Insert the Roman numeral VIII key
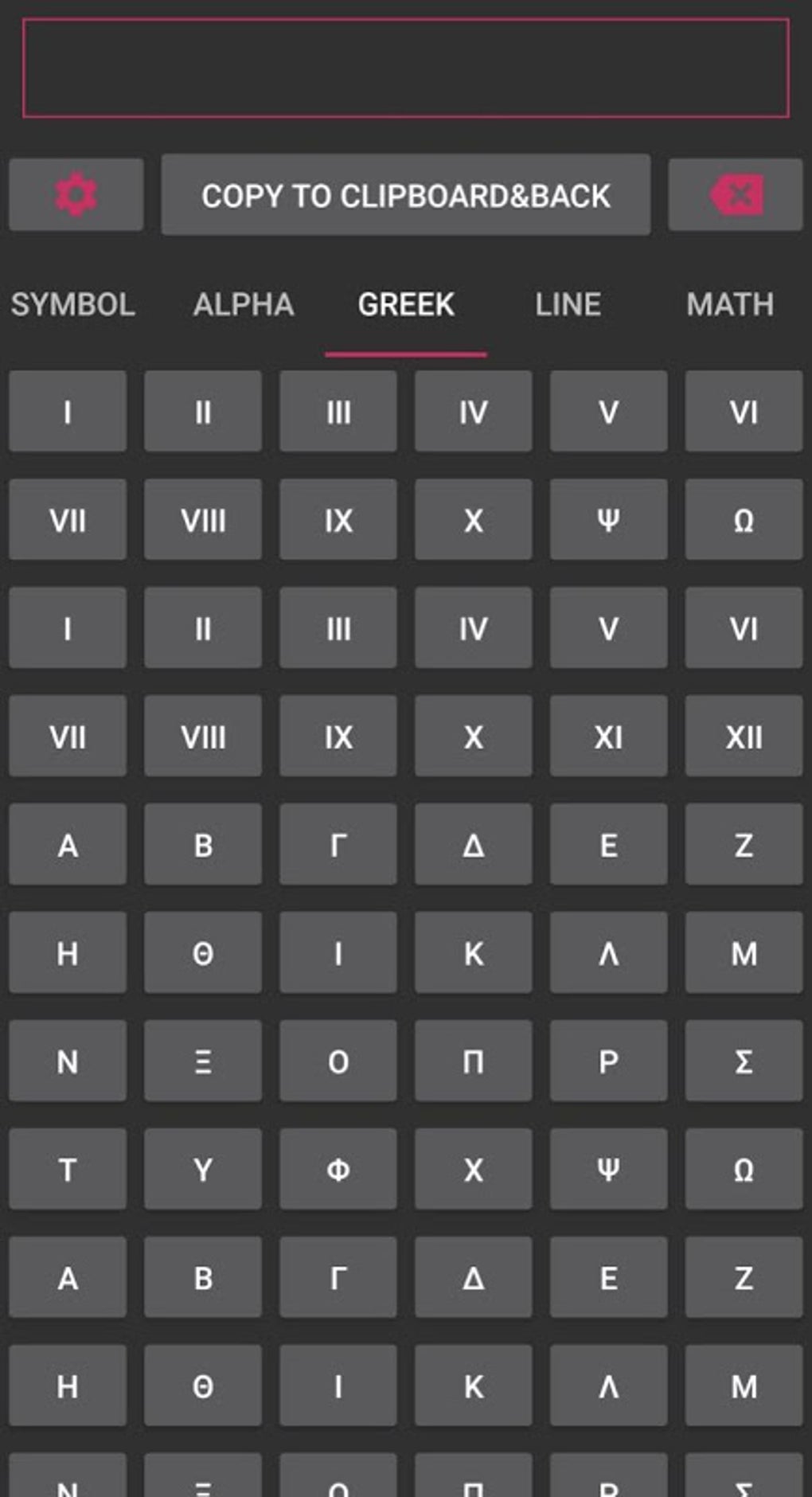Screen dimensions: 812x1497 click(203, 522)
